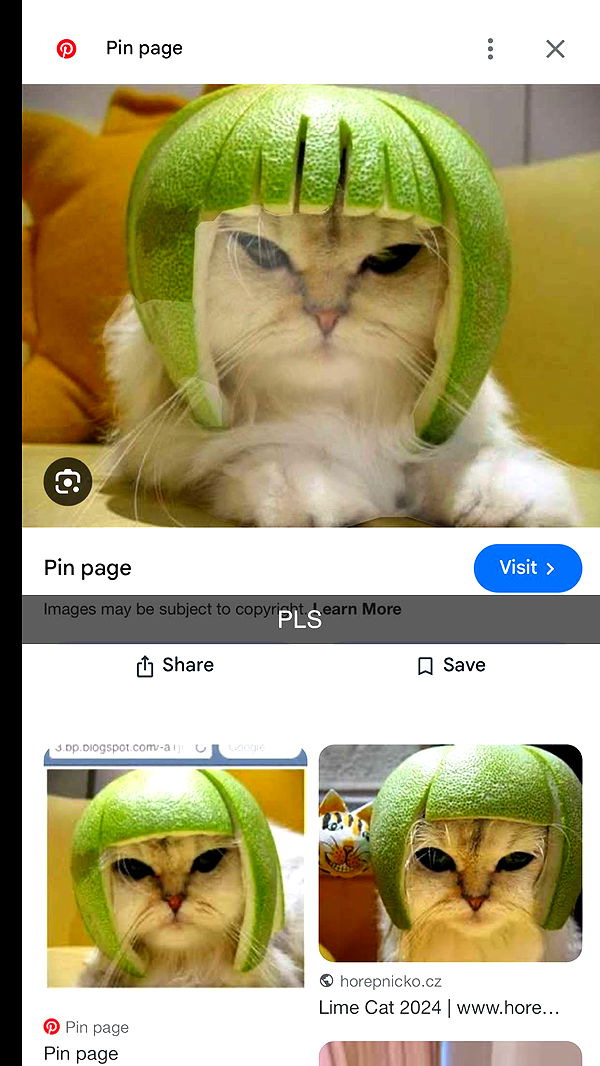600x1066 pixels.
Task: Open the main lime helmet cat image
Action: tap(310, 300)
